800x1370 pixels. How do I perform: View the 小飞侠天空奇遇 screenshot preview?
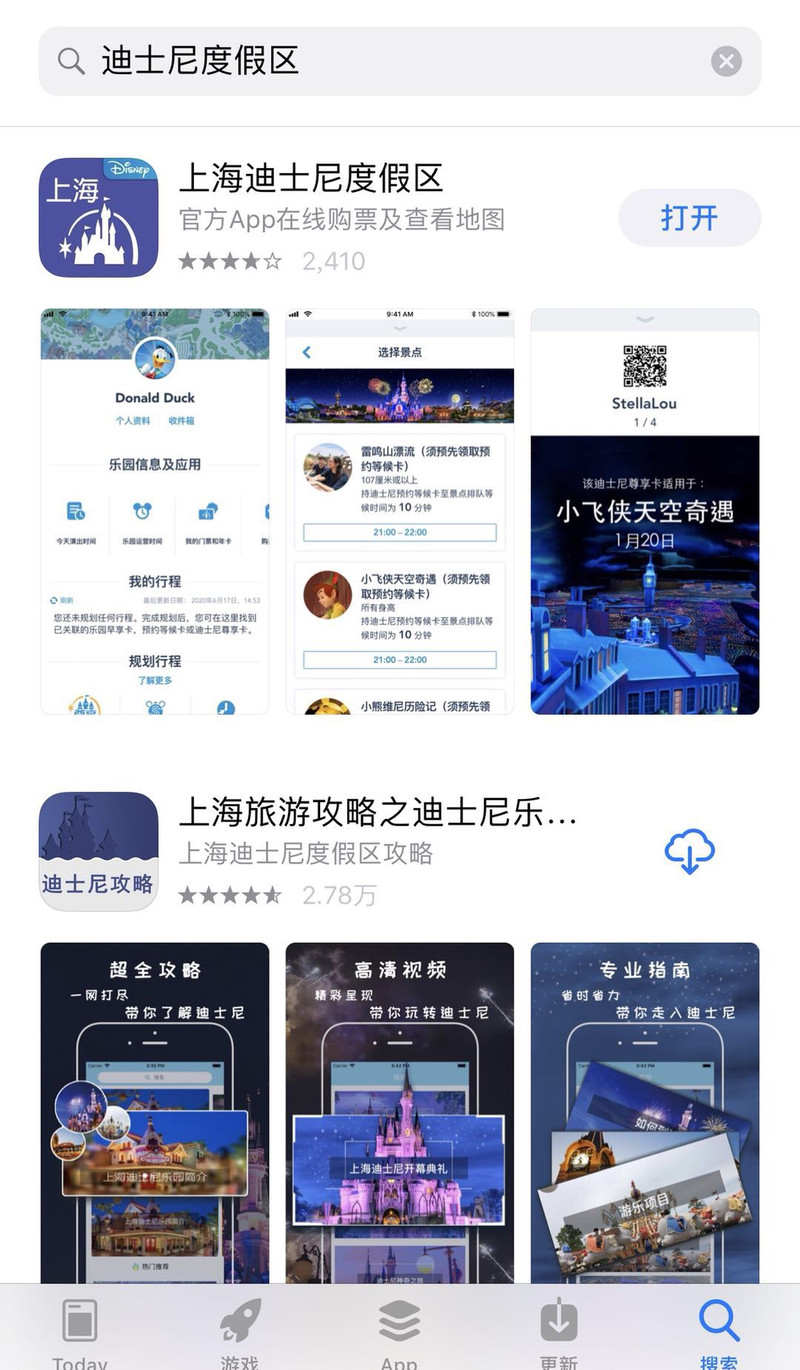pyautogui.click(x=645, y=511)
